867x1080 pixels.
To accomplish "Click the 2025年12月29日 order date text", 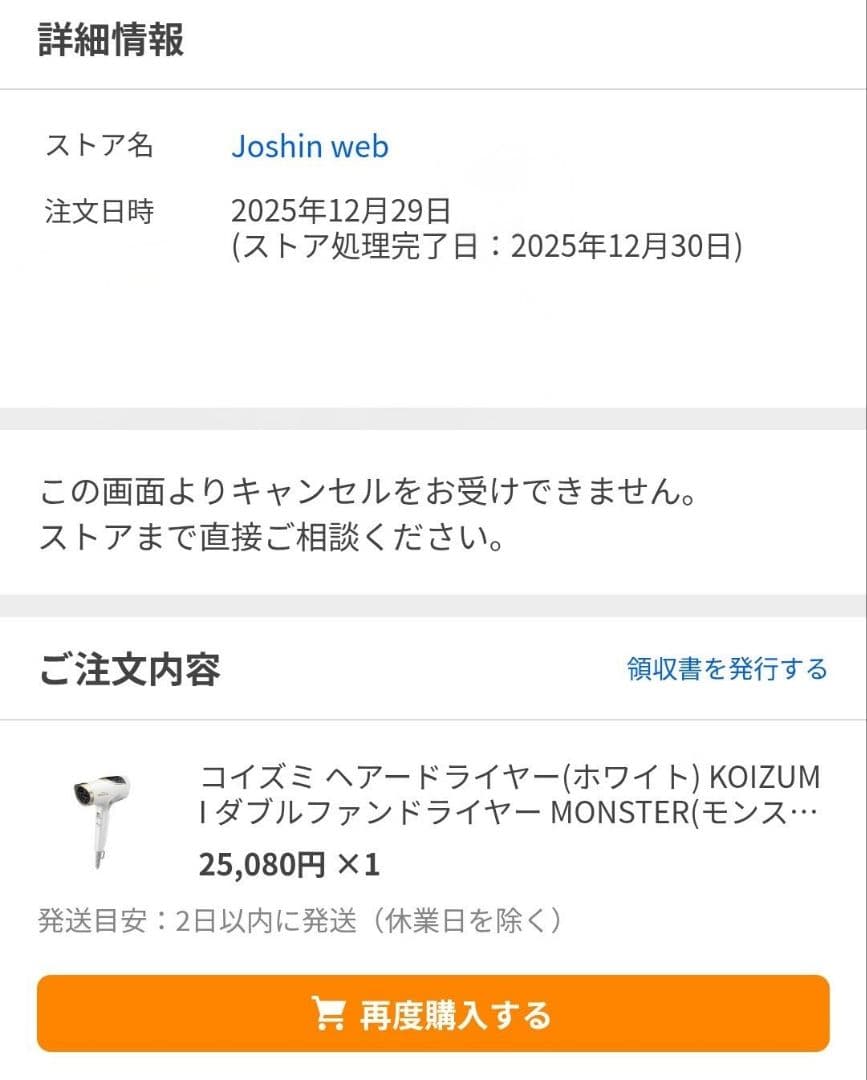I will [x=340, y=211].
